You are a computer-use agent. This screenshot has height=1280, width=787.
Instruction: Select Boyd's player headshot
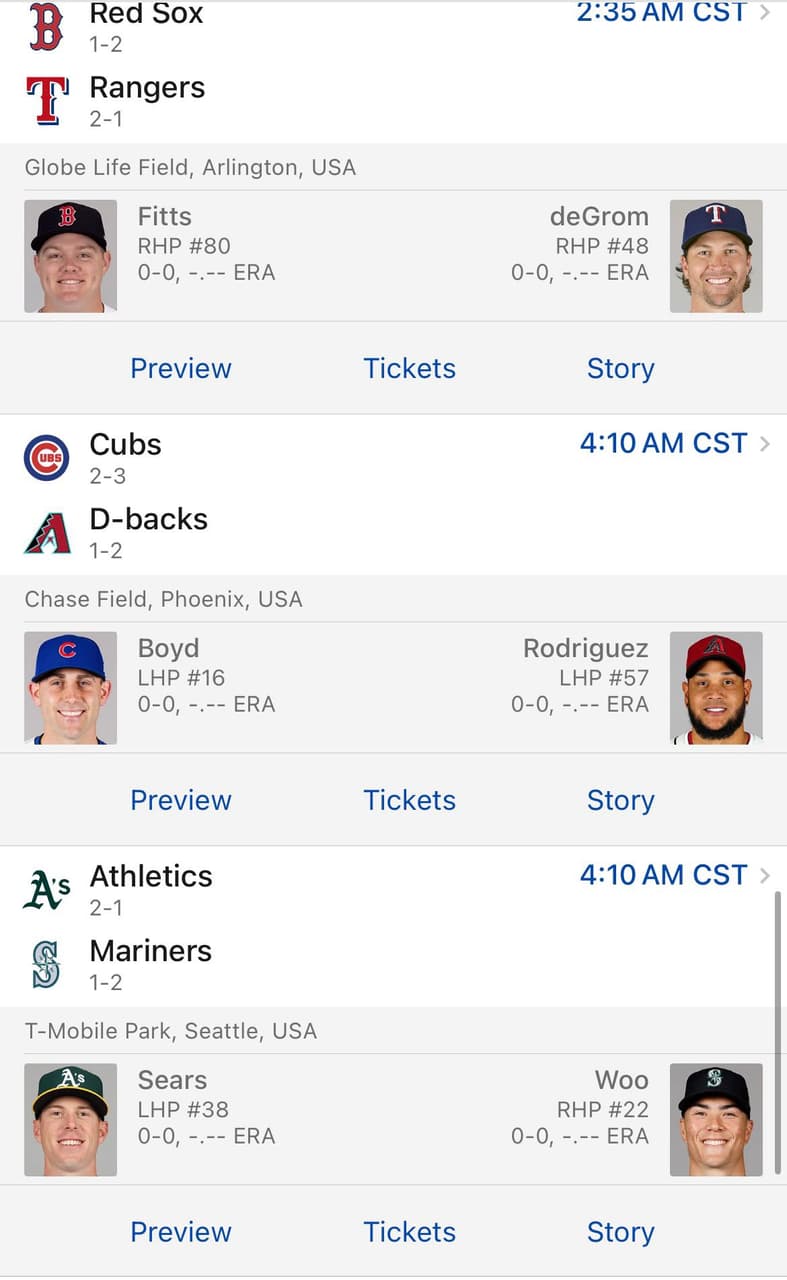[70, 688]
